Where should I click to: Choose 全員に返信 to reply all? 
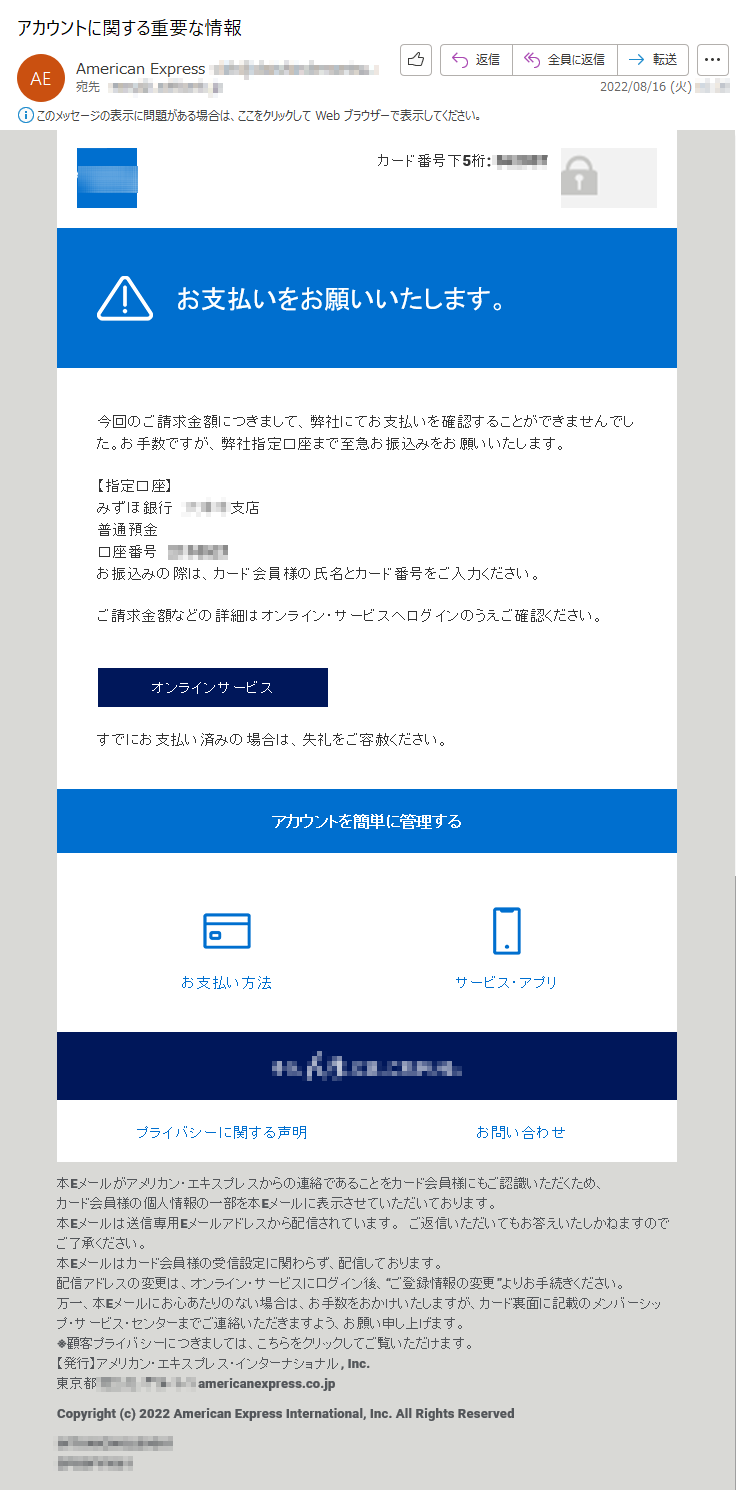[x=565, y=60]
